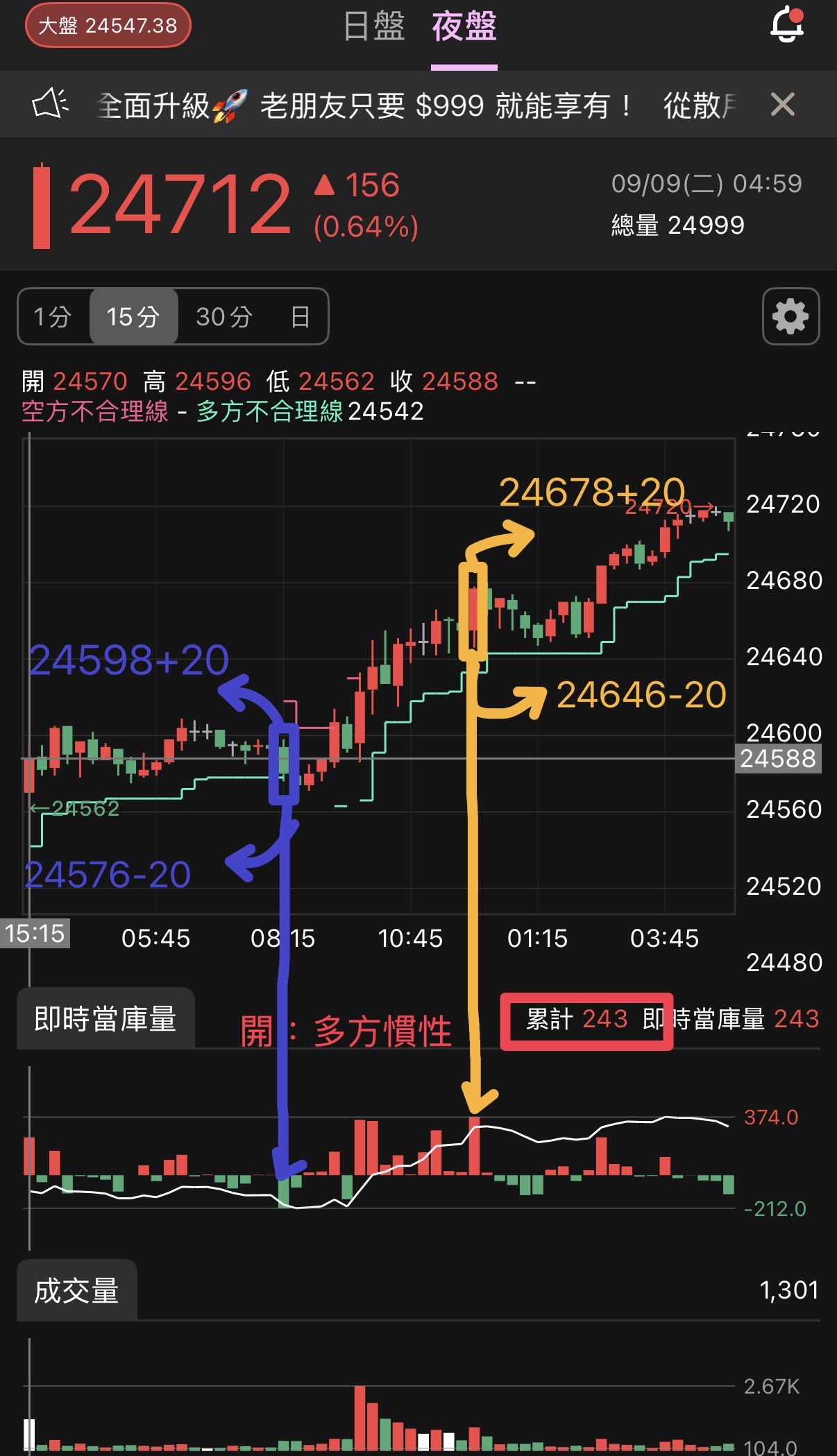This screenshot has height=1456, width=837.
Task: Tap the 即時當庫量 indicator label
Action: (x=105, y=1019)
